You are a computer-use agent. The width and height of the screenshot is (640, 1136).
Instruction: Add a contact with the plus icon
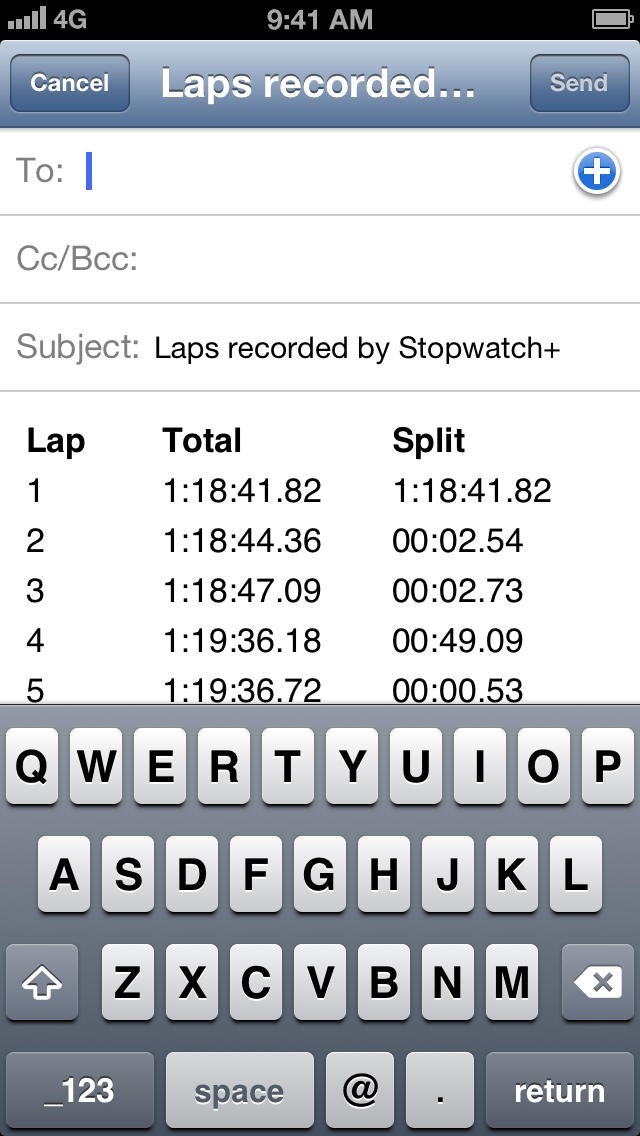pyautogui.click(x=596, y=172)
